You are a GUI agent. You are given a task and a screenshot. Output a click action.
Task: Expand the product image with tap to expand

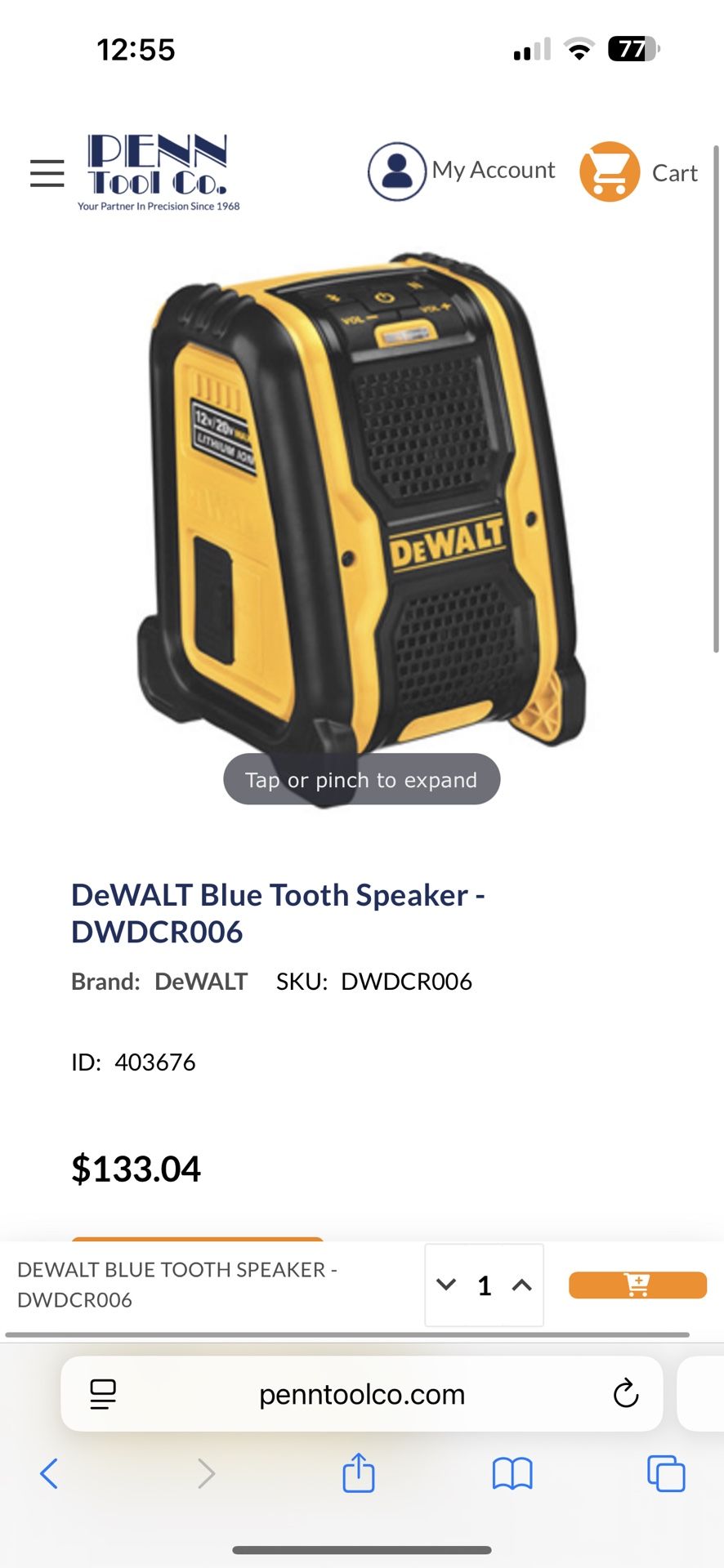[x=361, y=779]
